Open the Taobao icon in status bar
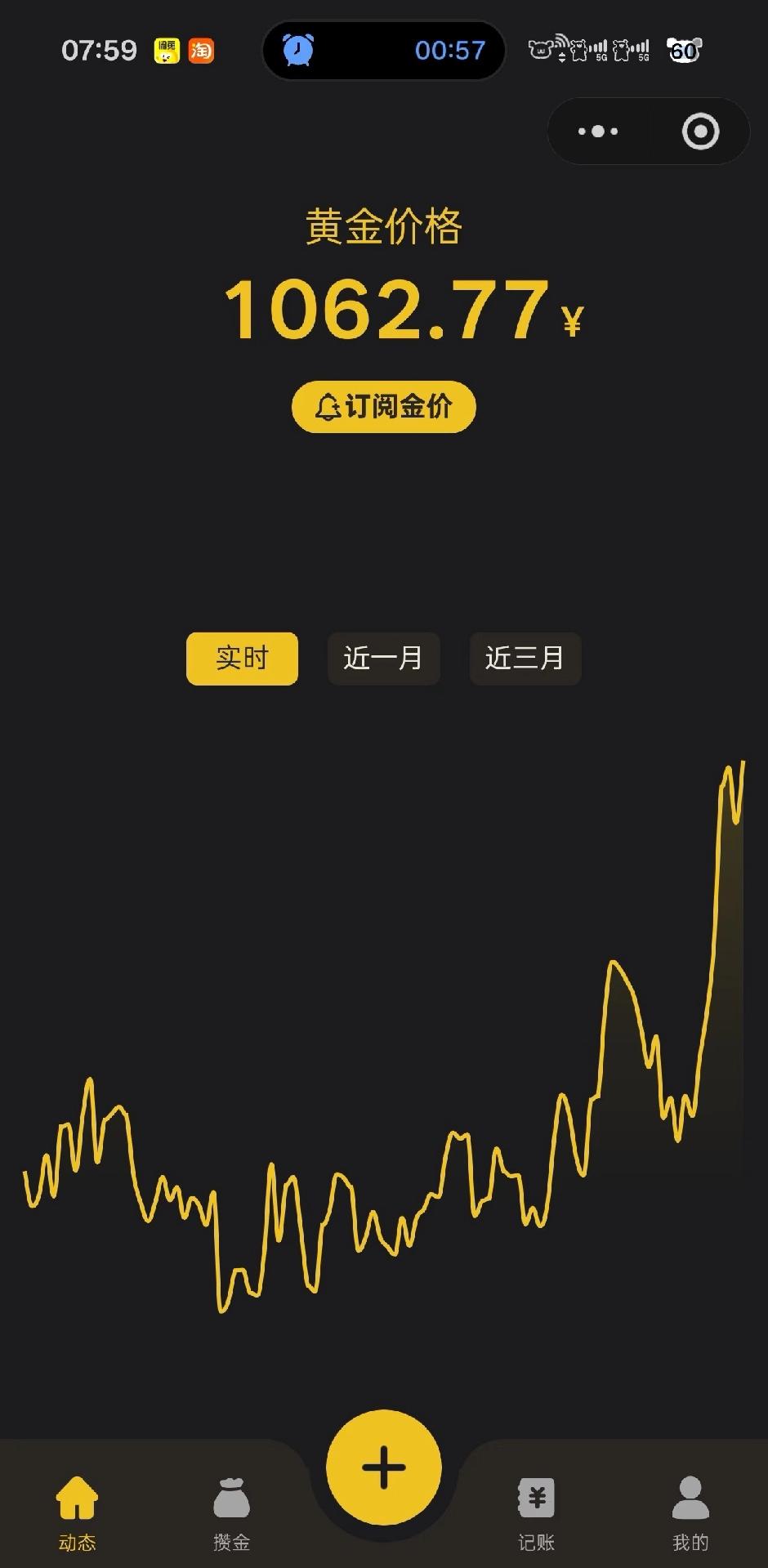The height and width of the screenshot is (1568, 768). tap(201, 51)
